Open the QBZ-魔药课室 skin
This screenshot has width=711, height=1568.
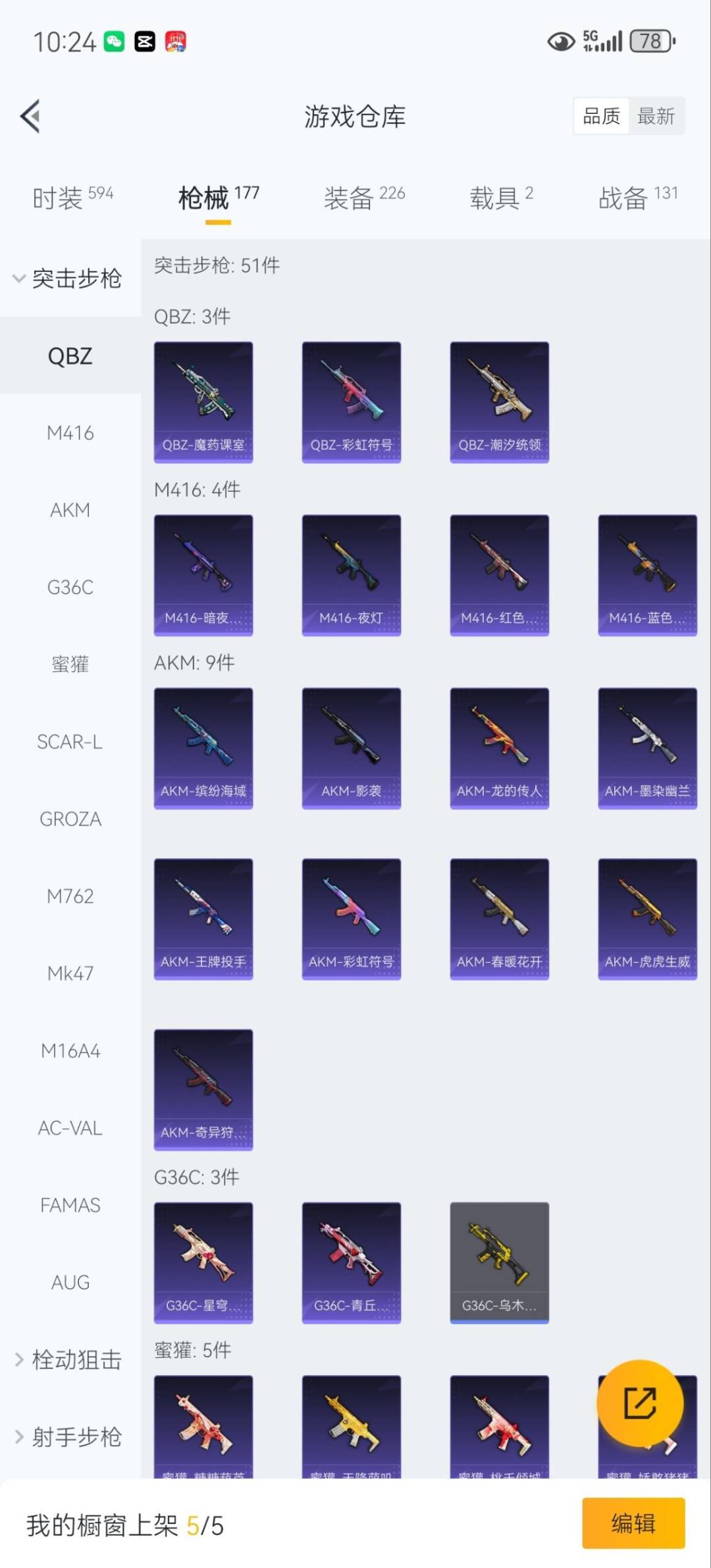click(x=203, y=400)
